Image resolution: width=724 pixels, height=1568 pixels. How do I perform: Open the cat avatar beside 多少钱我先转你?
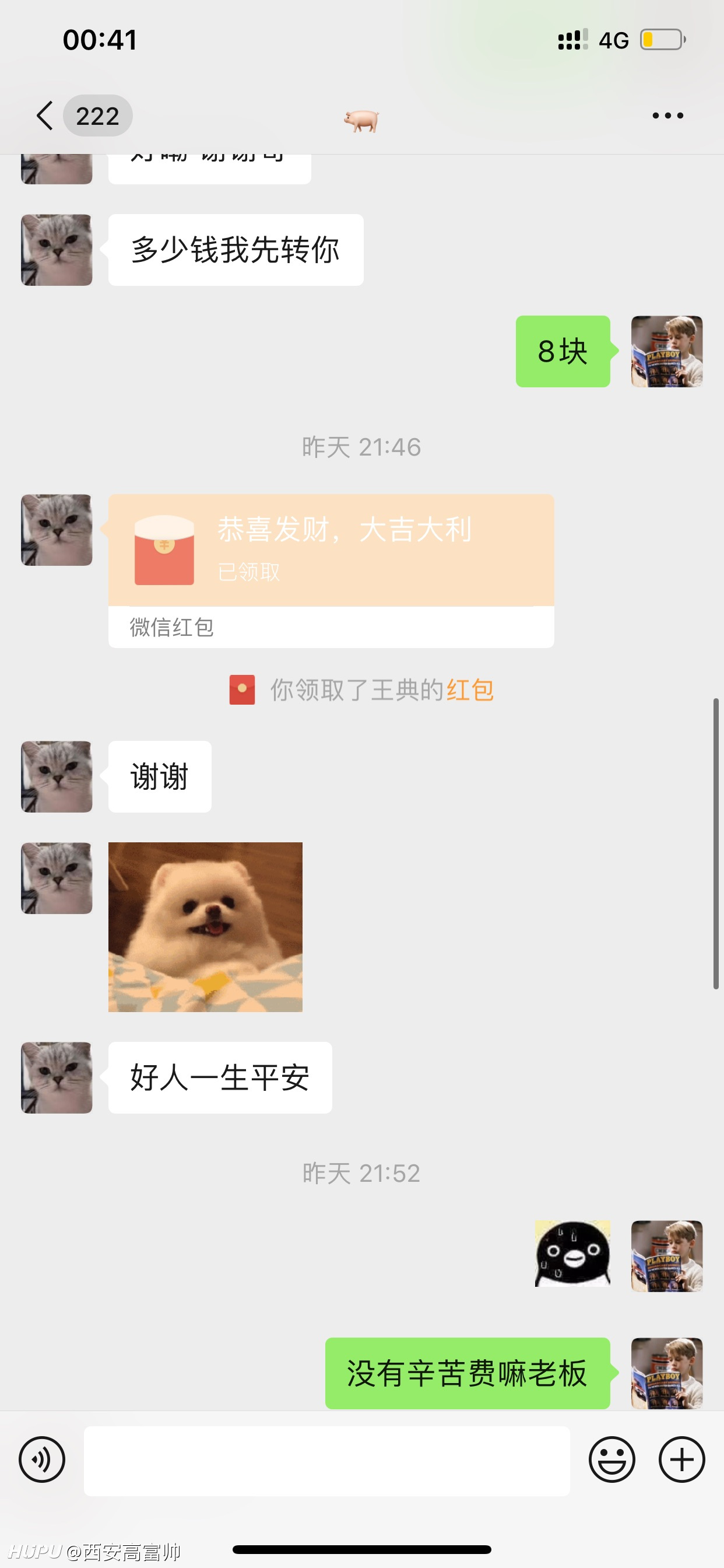(57, 250)
